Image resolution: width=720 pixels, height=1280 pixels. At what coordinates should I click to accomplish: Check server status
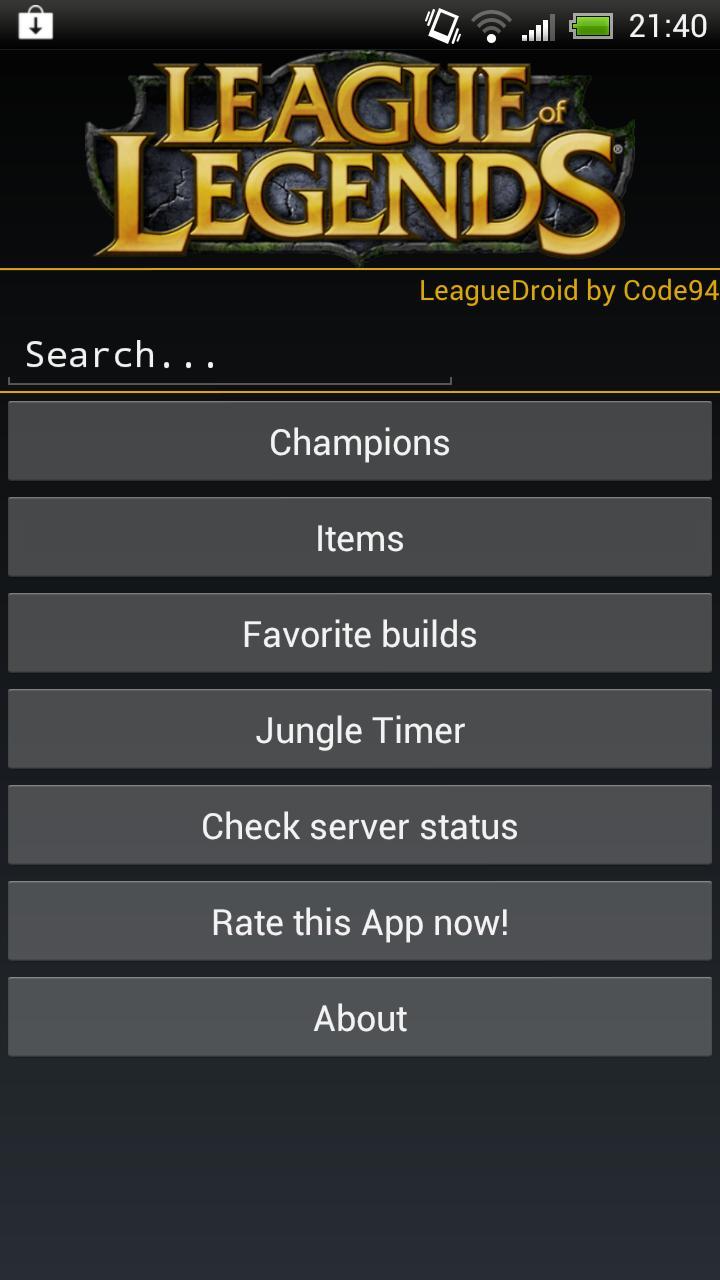pos(360,825)
